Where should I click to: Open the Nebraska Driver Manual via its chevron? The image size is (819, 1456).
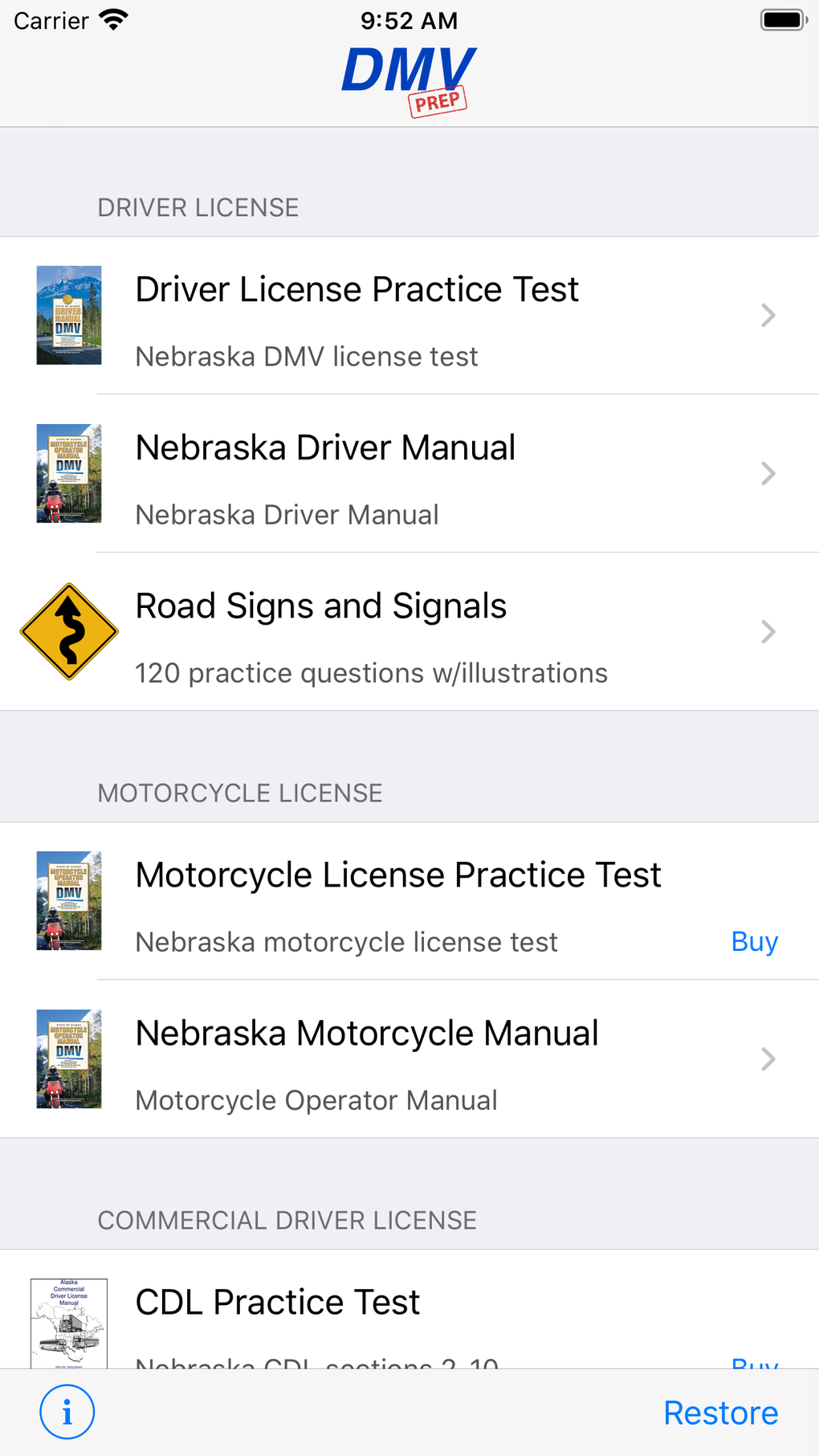[x=768, y=473]
